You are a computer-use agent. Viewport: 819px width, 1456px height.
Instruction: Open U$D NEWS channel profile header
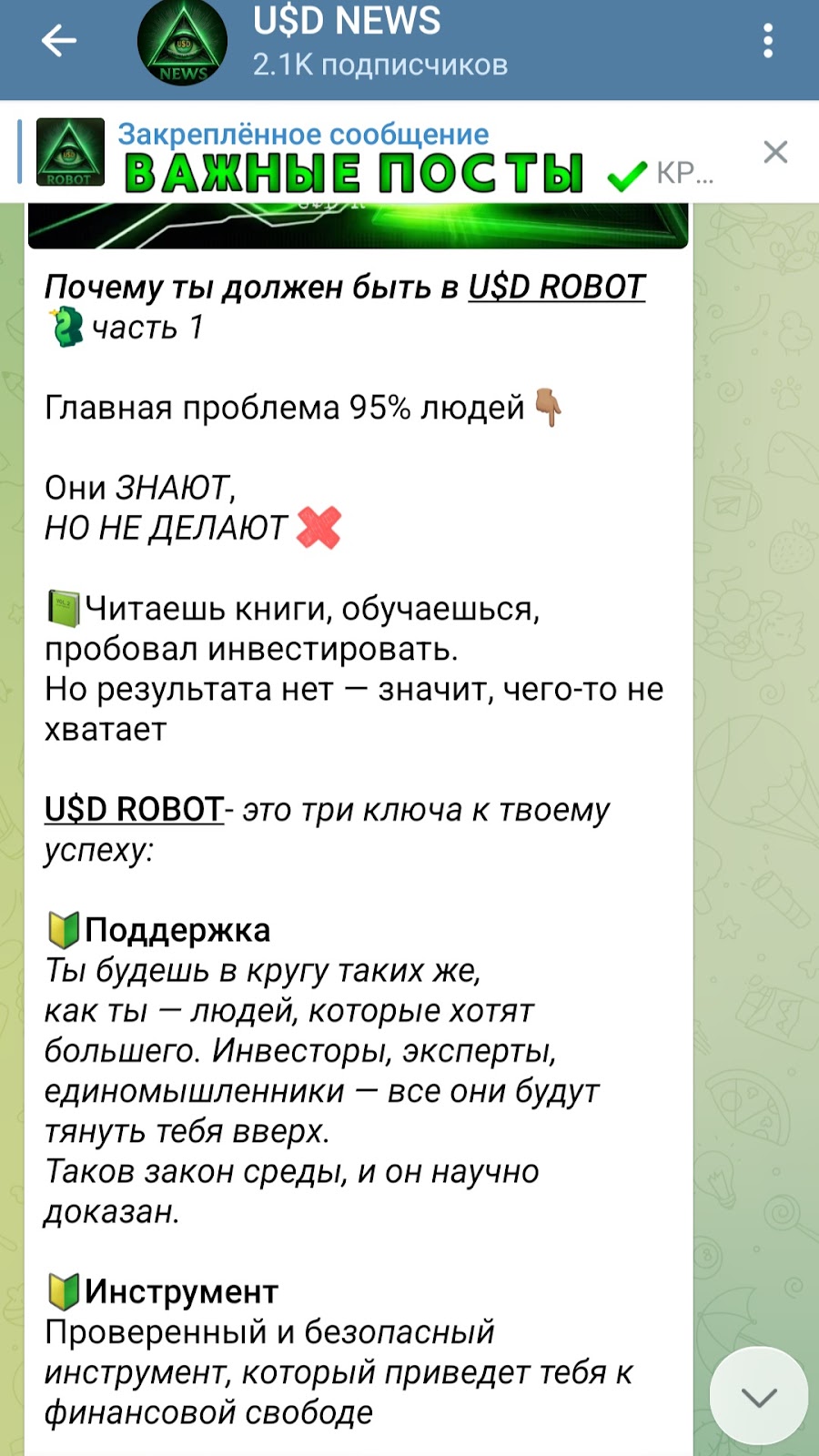coord(379,43)
